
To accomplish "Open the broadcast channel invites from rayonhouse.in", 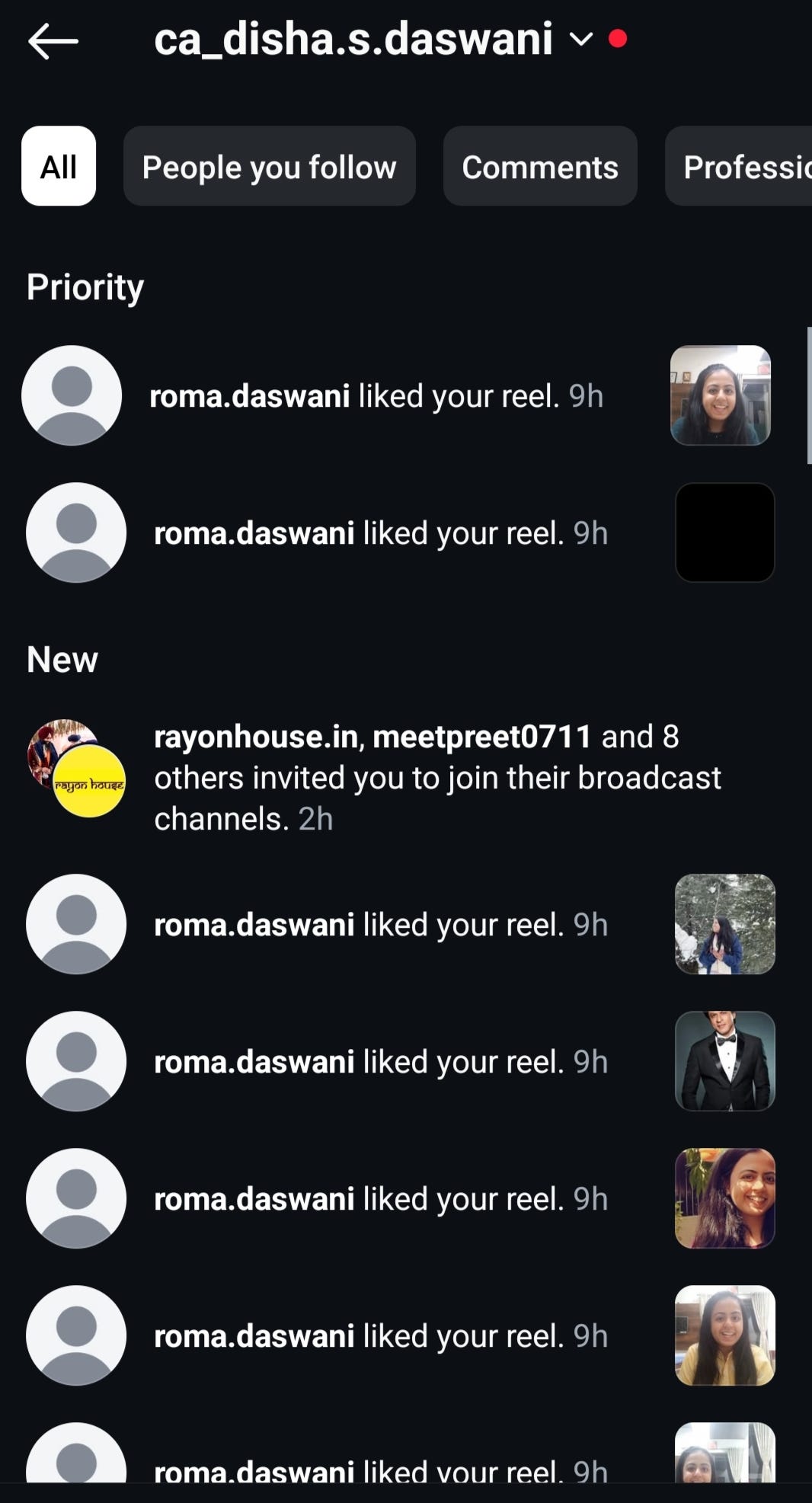I will click(x=436, y=777).
